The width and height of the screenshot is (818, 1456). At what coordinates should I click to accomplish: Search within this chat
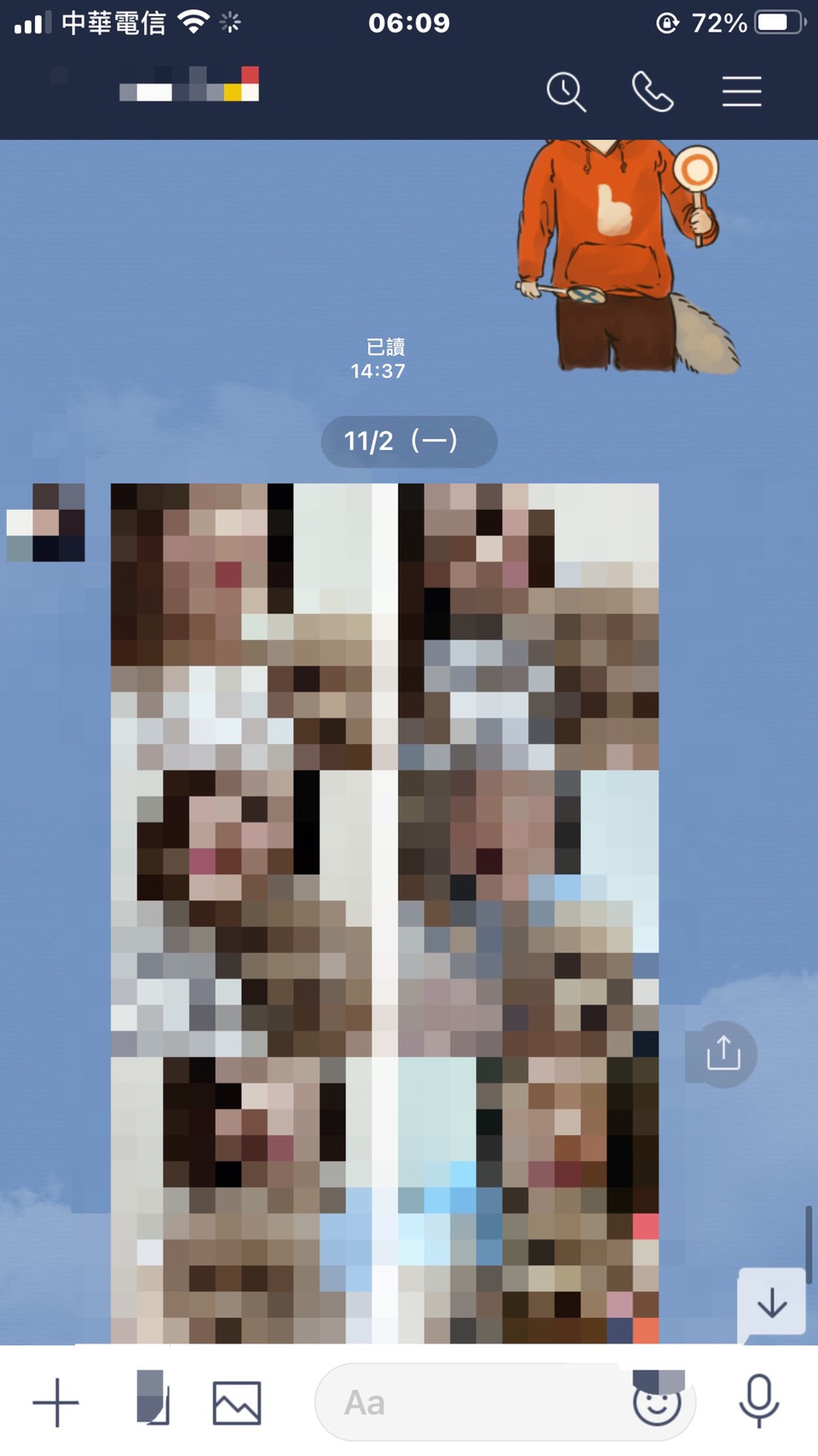(566, 91)
